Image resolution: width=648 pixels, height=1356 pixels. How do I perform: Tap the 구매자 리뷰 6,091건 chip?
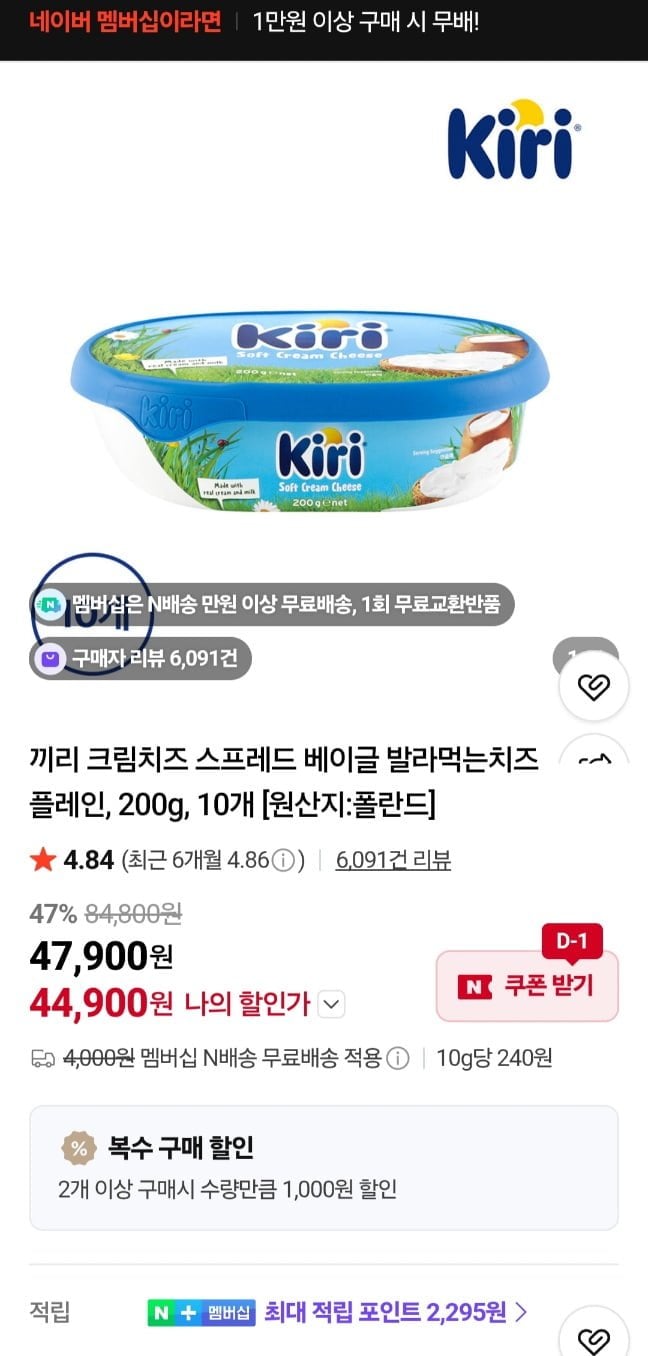(140, 658)
